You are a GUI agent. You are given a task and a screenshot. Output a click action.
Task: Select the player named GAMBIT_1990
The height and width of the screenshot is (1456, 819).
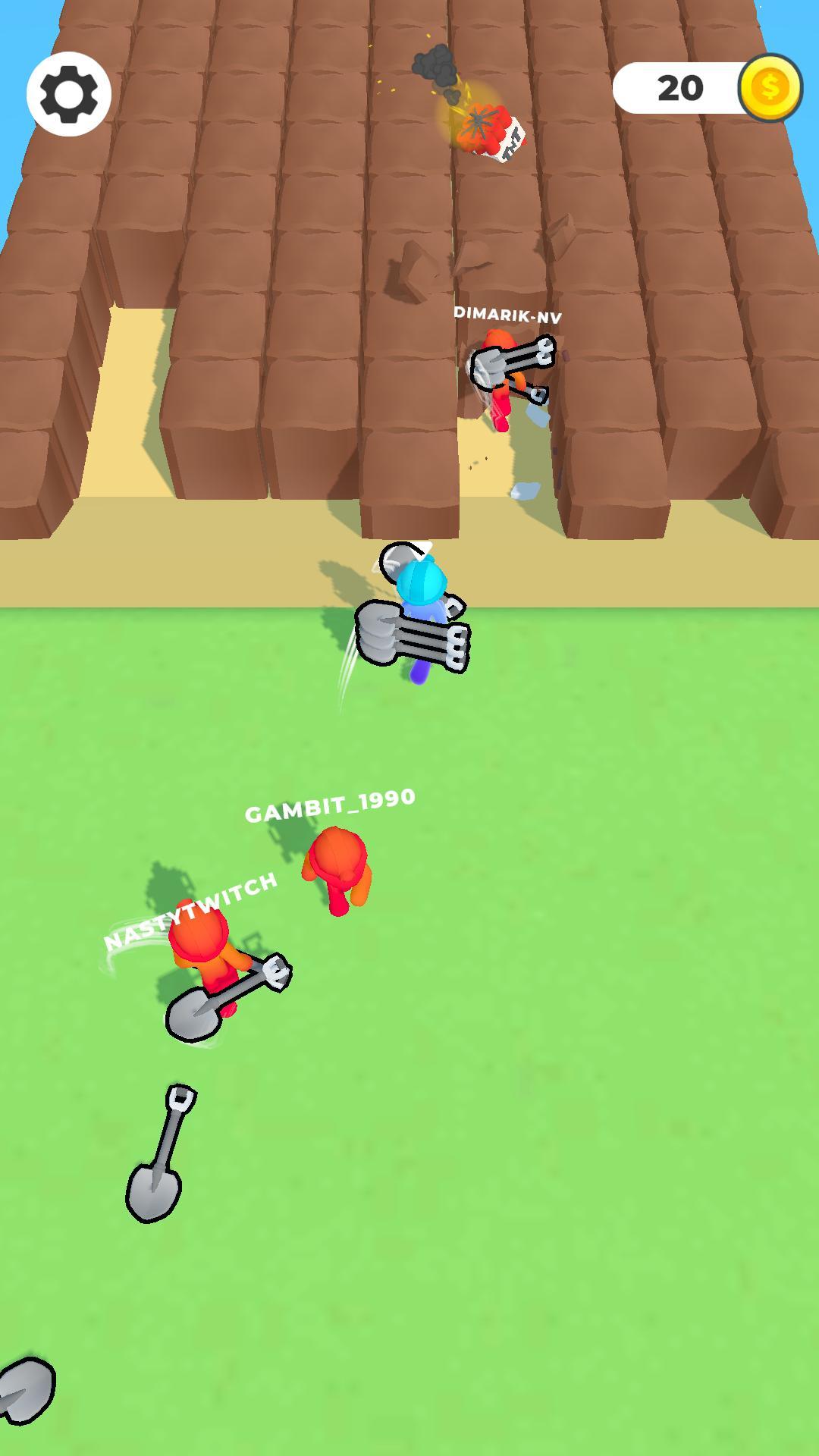pos(337,864)
